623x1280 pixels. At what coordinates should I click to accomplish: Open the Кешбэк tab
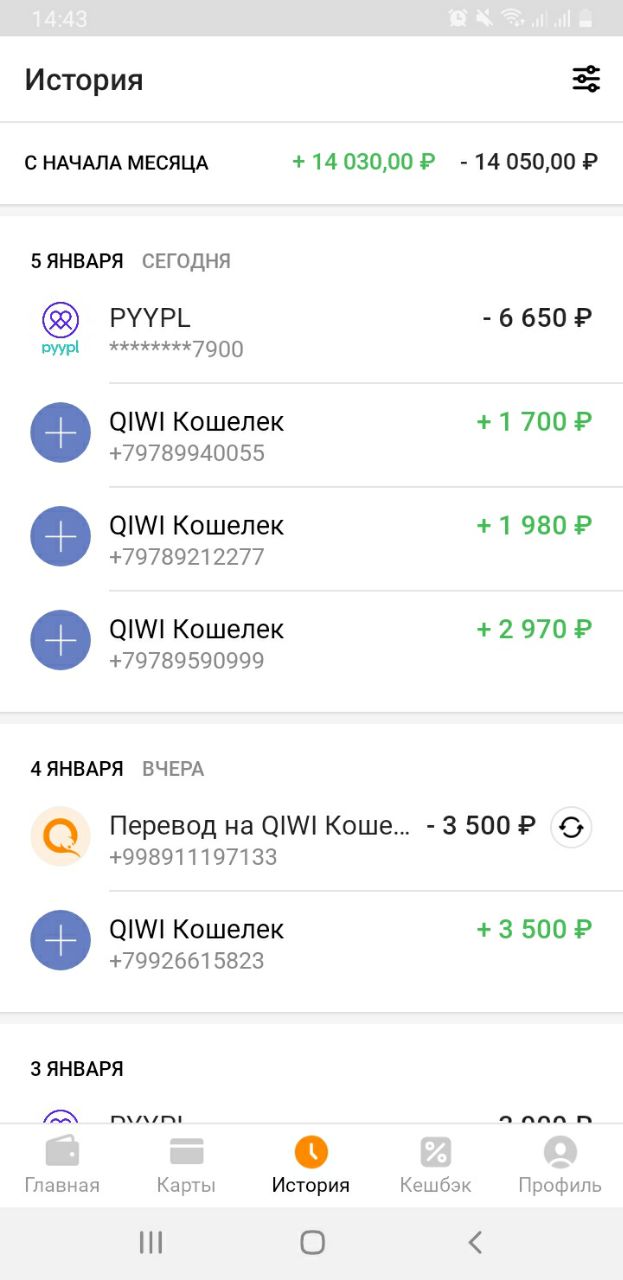(435, 1166)
